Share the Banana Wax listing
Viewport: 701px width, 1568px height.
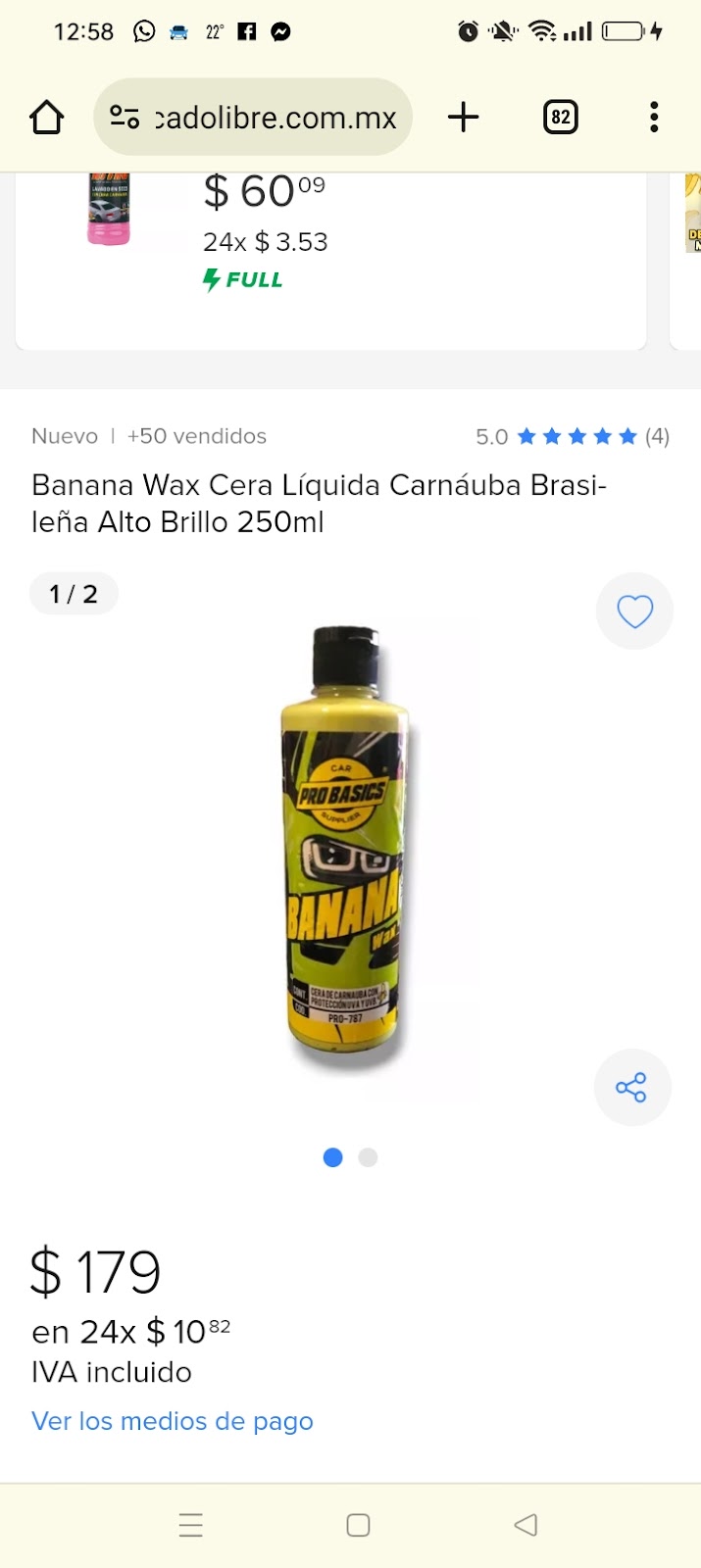click(x=632, y=1087)
